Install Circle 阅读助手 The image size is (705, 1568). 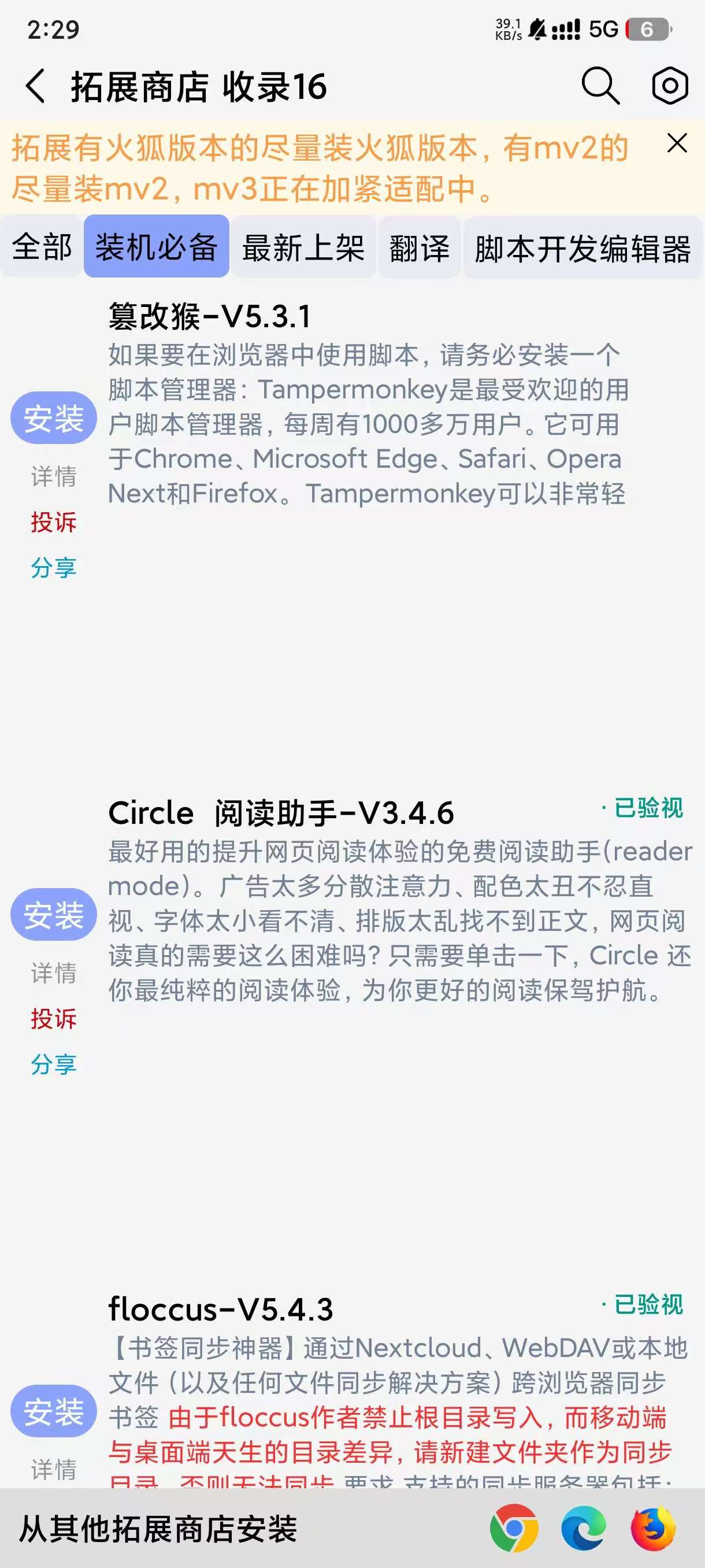coord(54,914)
